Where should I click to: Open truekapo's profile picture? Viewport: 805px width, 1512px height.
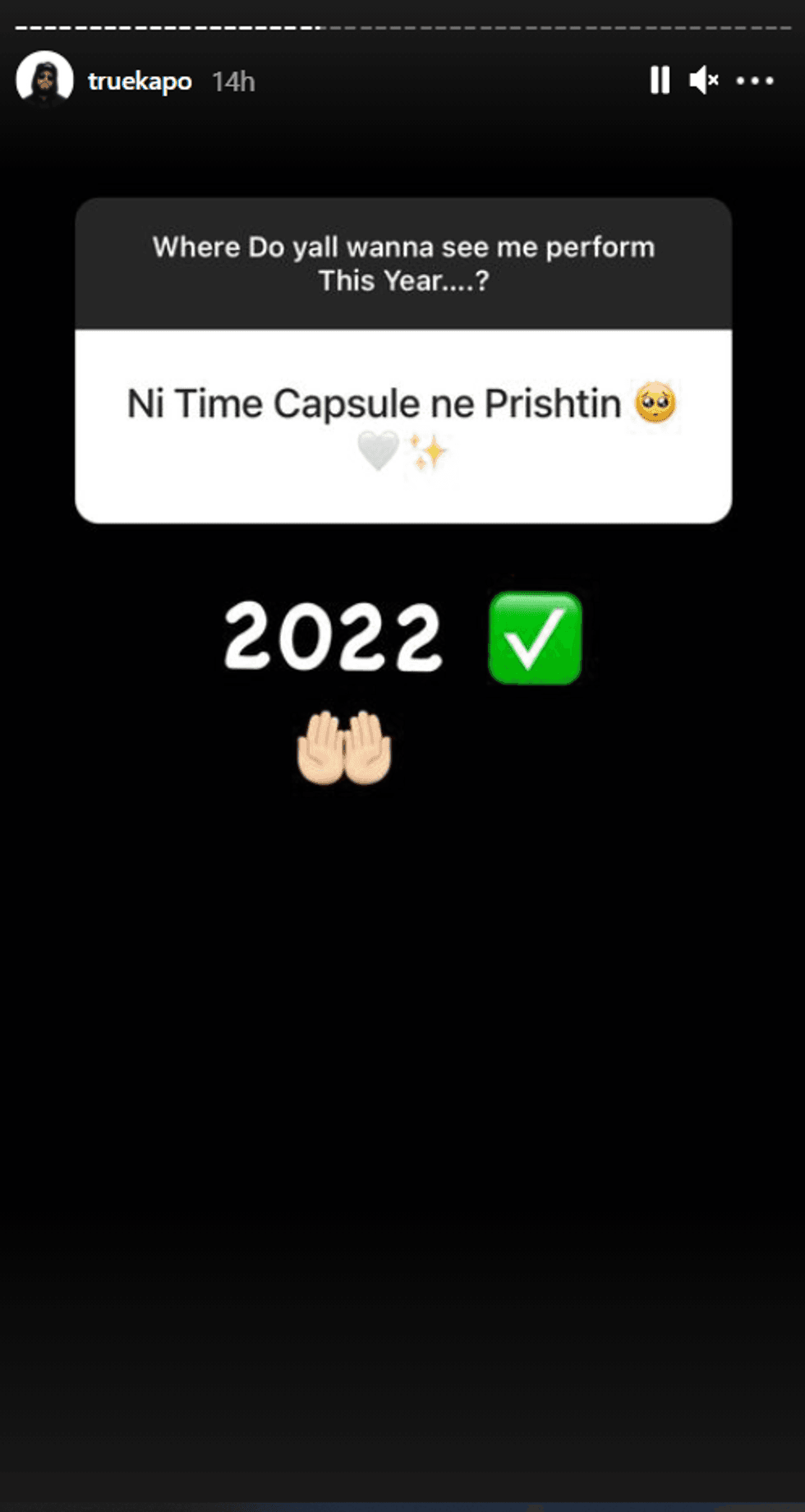pyautogui.click(x=44, y=80)
